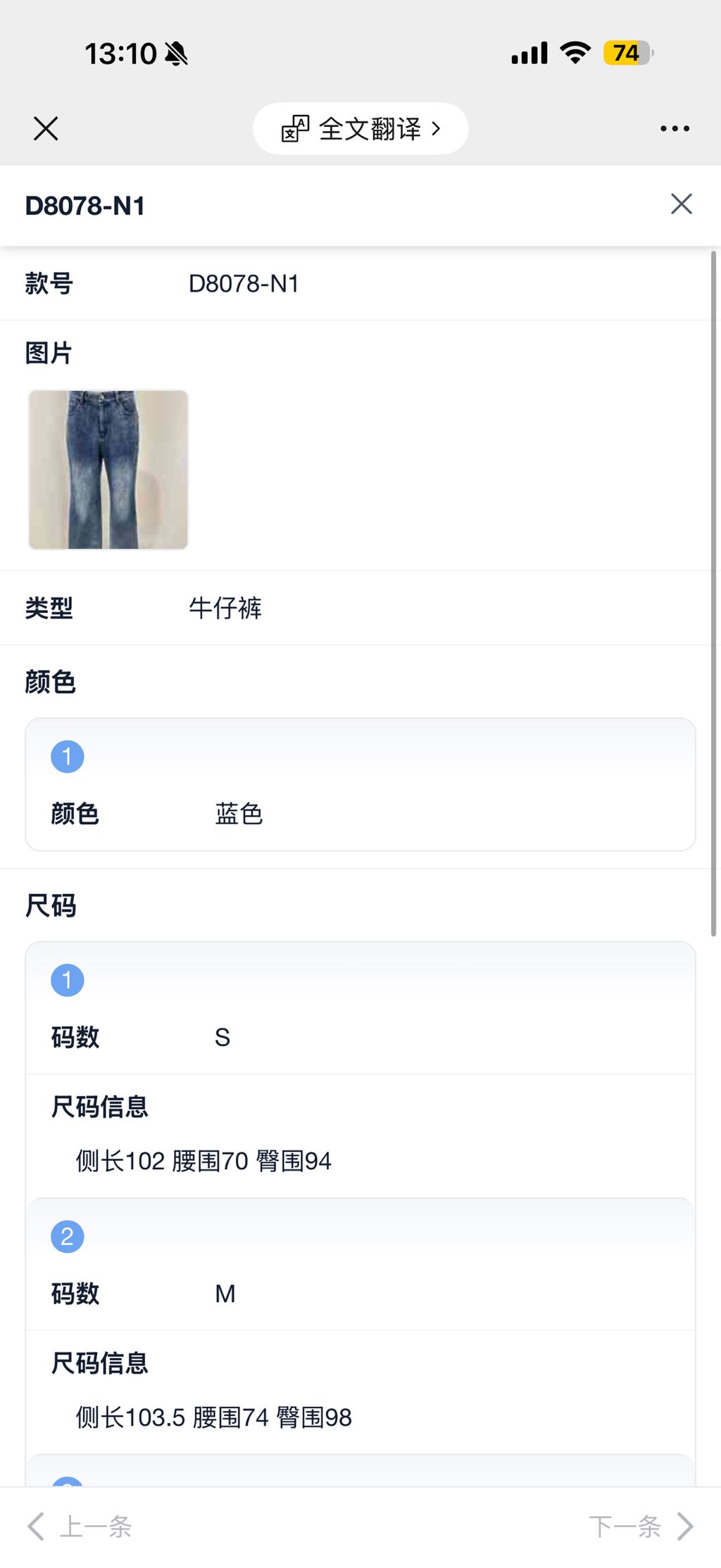This screenshot has width=721, height=1568.
Task: Tap the right chevron beside 下一条
Action: pyautogui.click(x=684, y=1526)
